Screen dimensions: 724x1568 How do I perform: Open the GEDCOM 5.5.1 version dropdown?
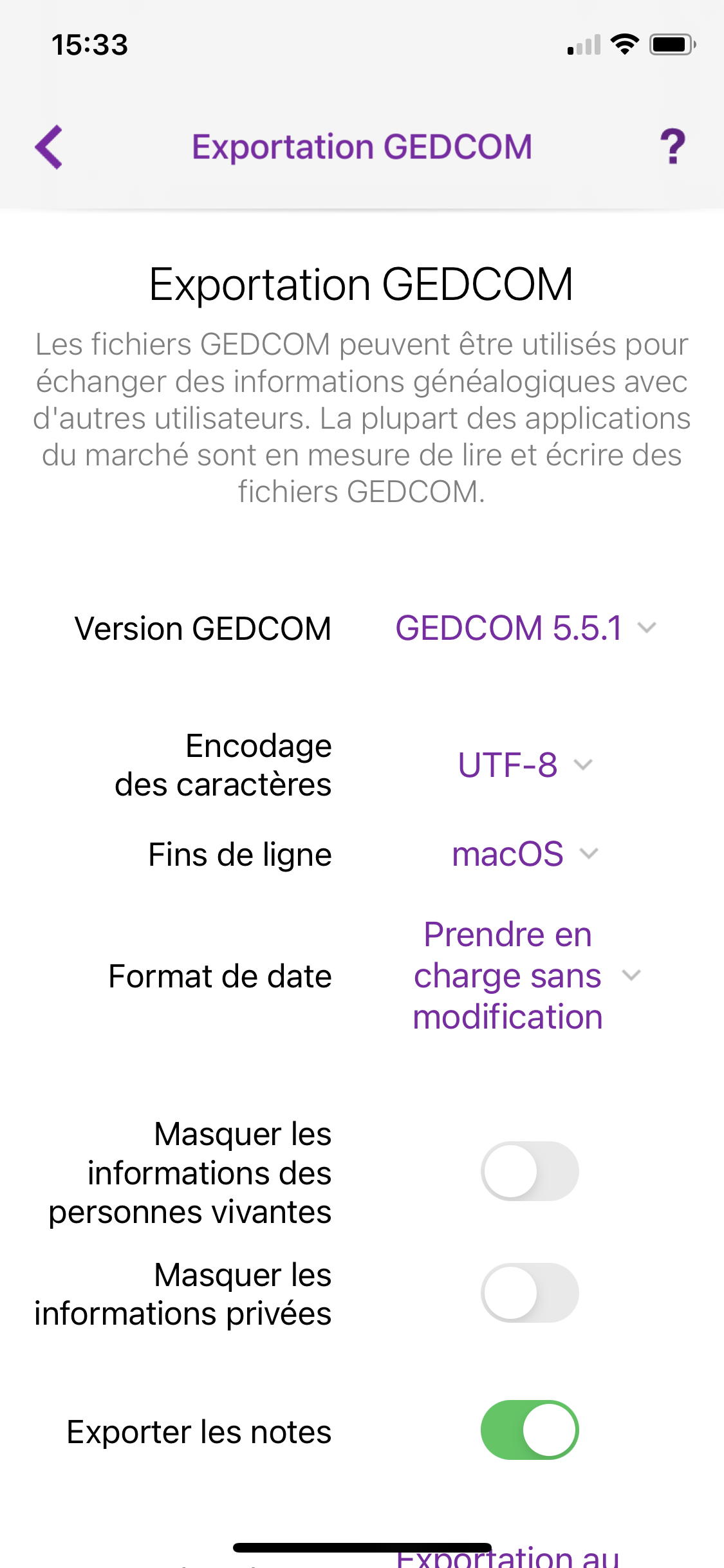click(x=525, y=628)
